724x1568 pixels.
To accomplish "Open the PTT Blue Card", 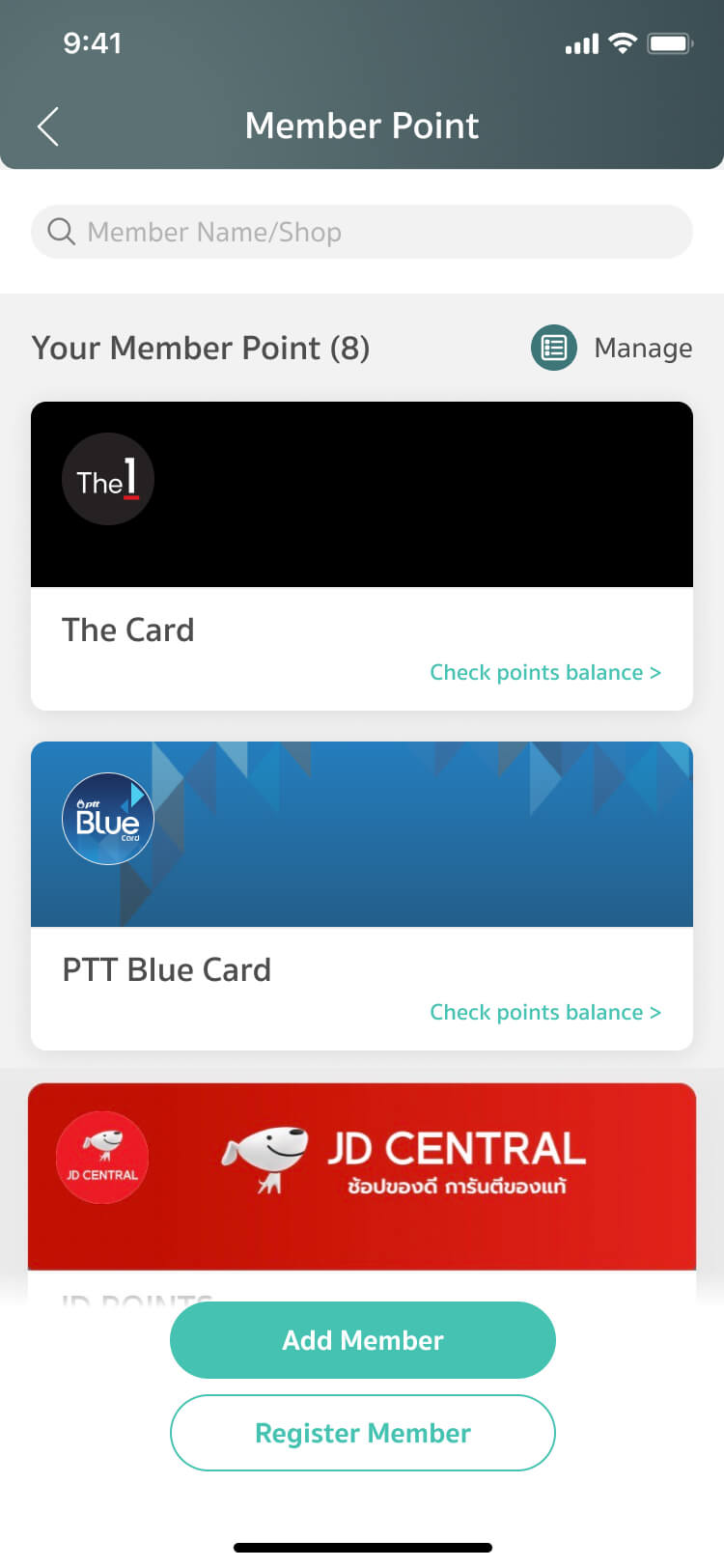I will [362, 834].
